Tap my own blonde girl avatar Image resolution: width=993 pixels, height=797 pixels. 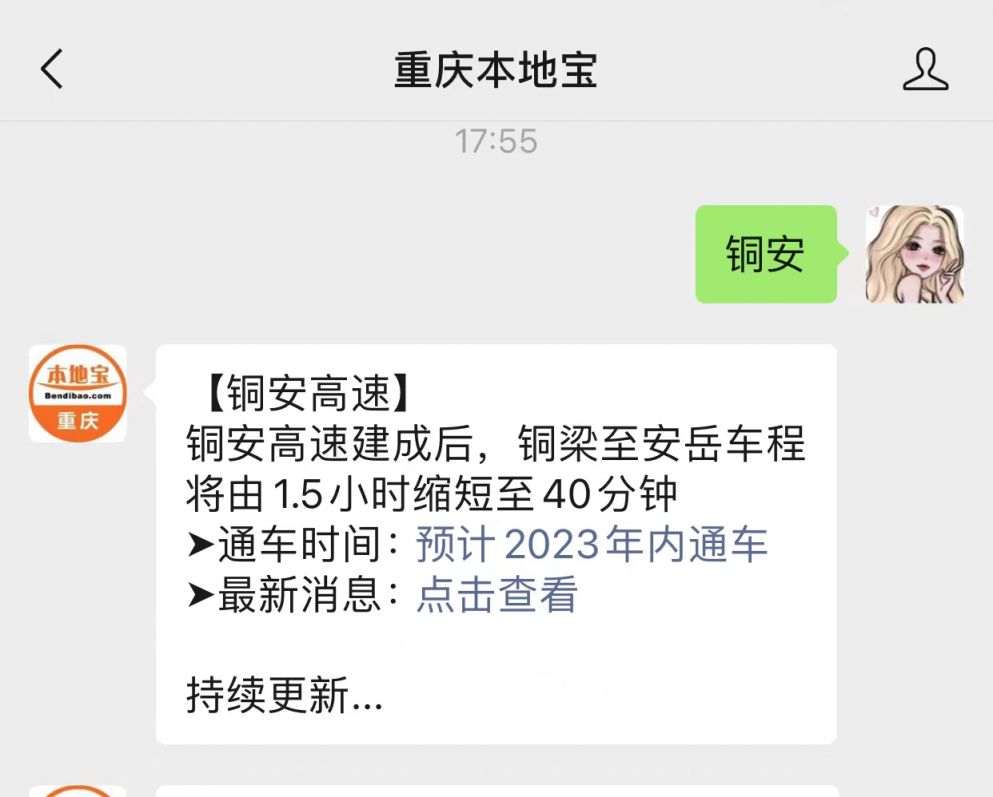coord(914,255)
